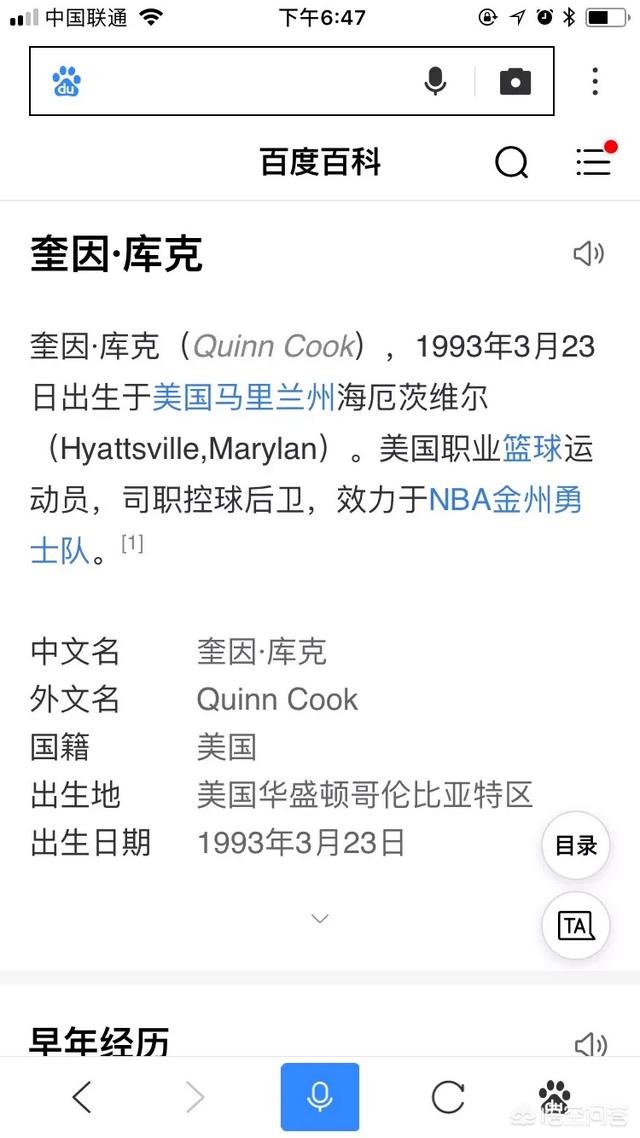Play audio for 奎因·库克 title
640x1138 pixels.
pos(588,254)
